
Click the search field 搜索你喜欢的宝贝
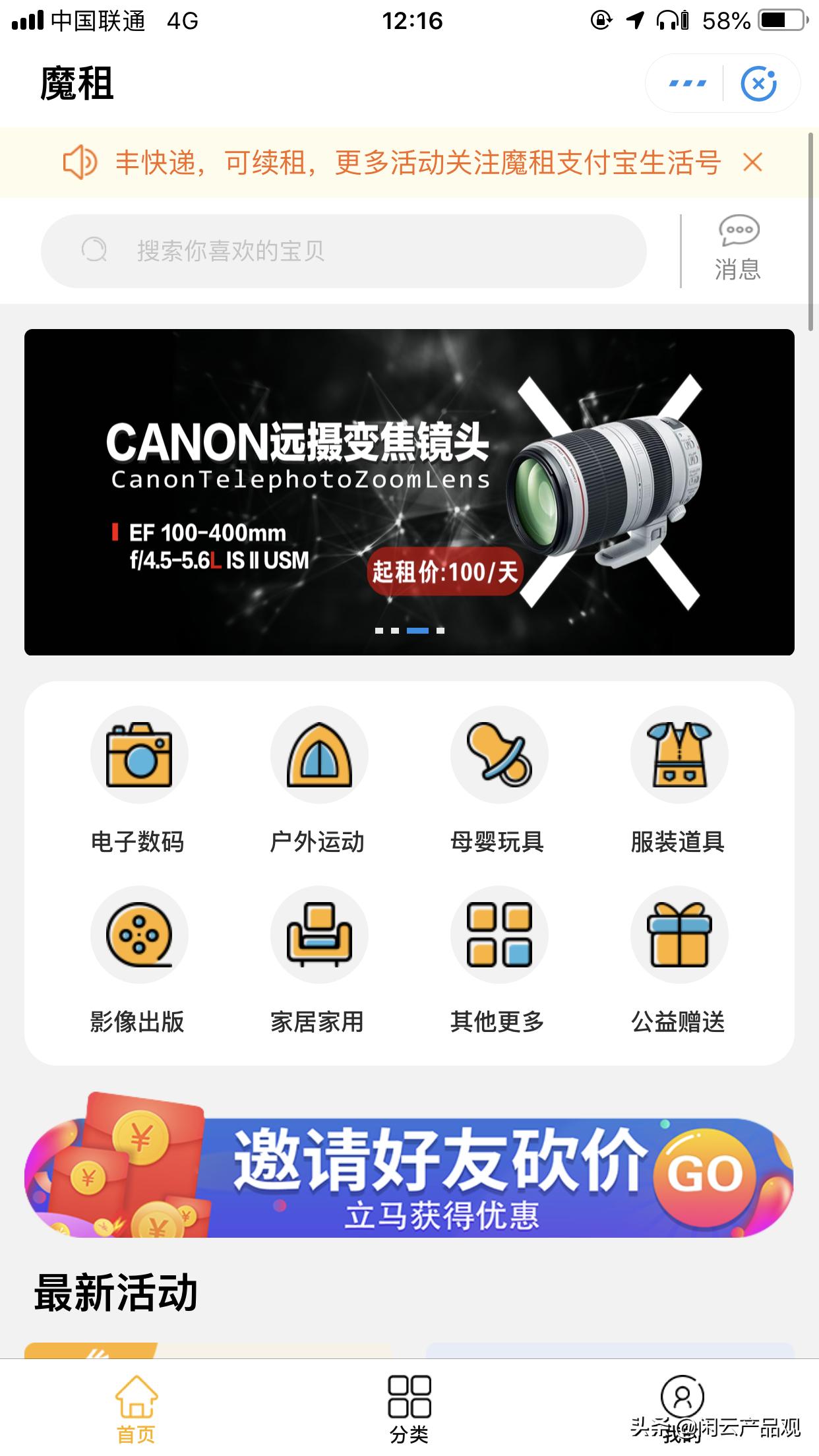343,251
